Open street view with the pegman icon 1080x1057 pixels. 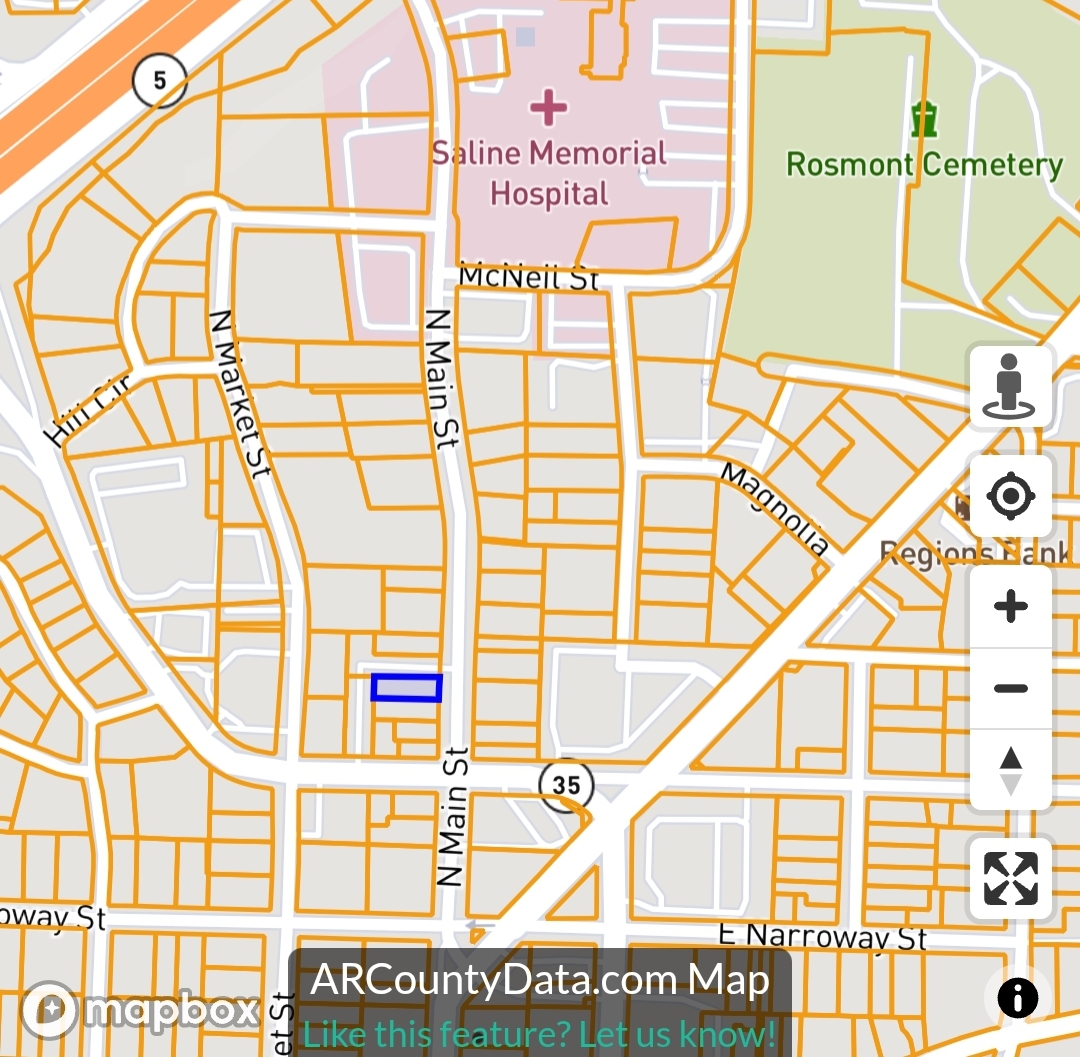1010,386
